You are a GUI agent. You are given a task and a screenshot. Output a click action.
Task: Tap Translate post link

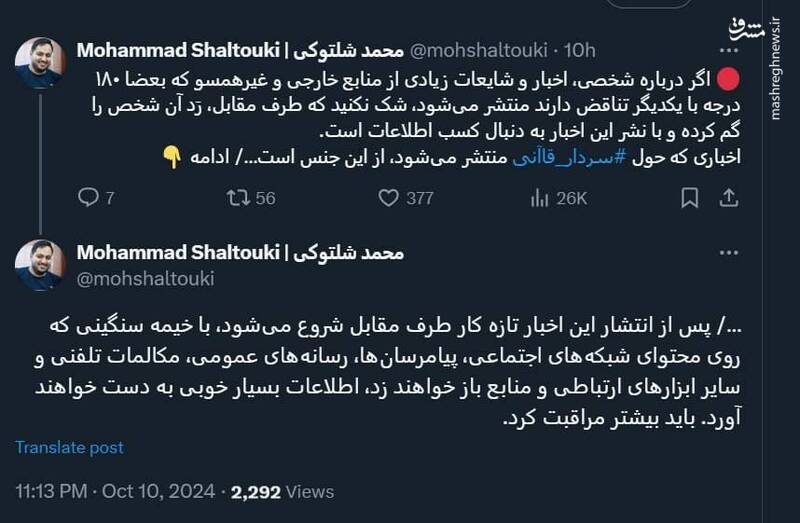(x=69, y=448)
